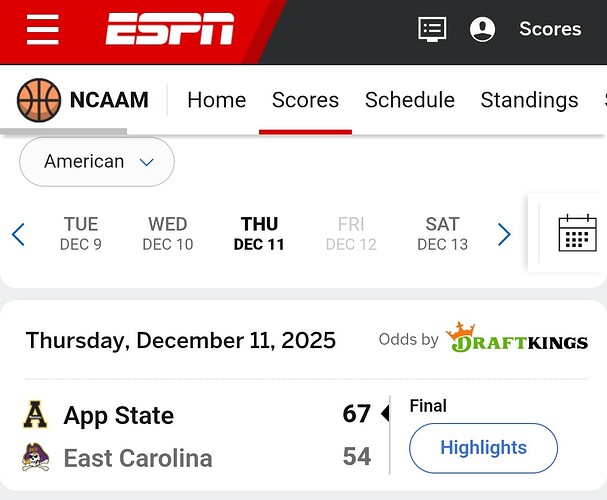Open the user profile icon
Viewport: 607px width, 500px height.
[482, 29]
